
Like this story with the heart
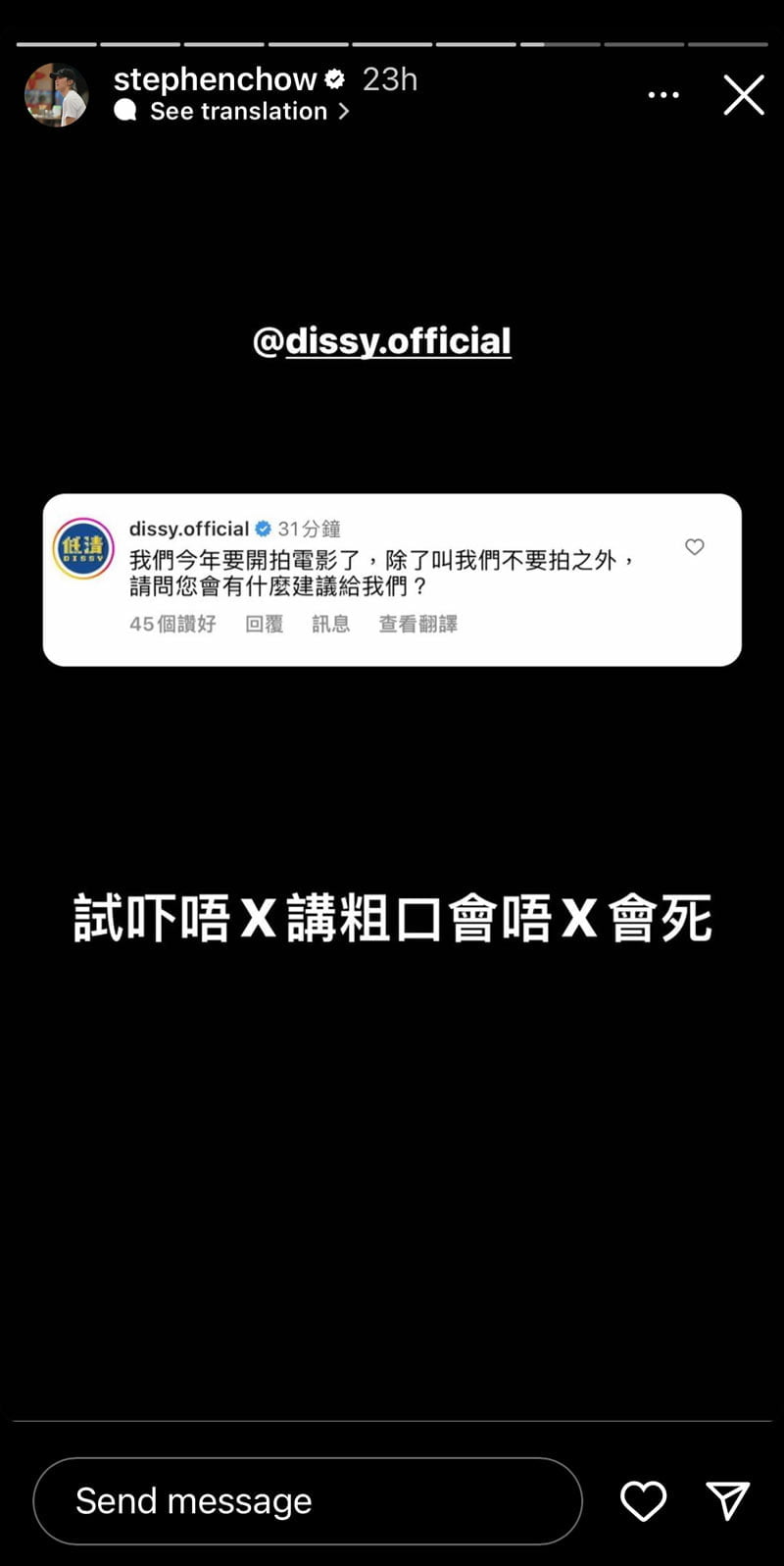click(643, 1500)
